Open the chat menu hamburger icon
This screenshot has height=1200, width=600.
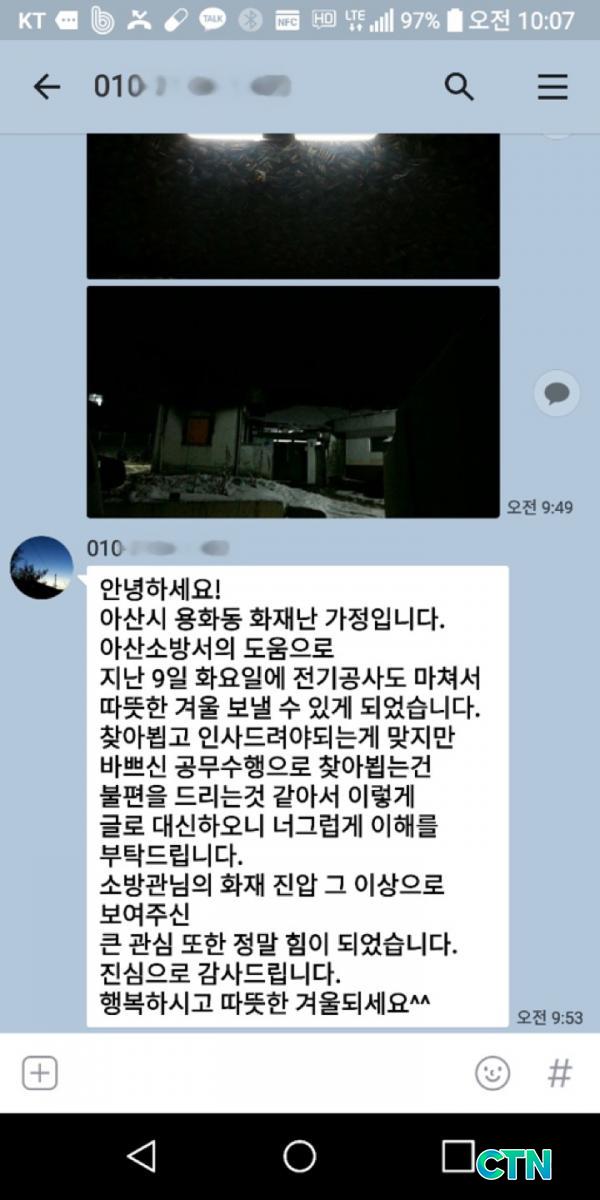coord(552,87)
